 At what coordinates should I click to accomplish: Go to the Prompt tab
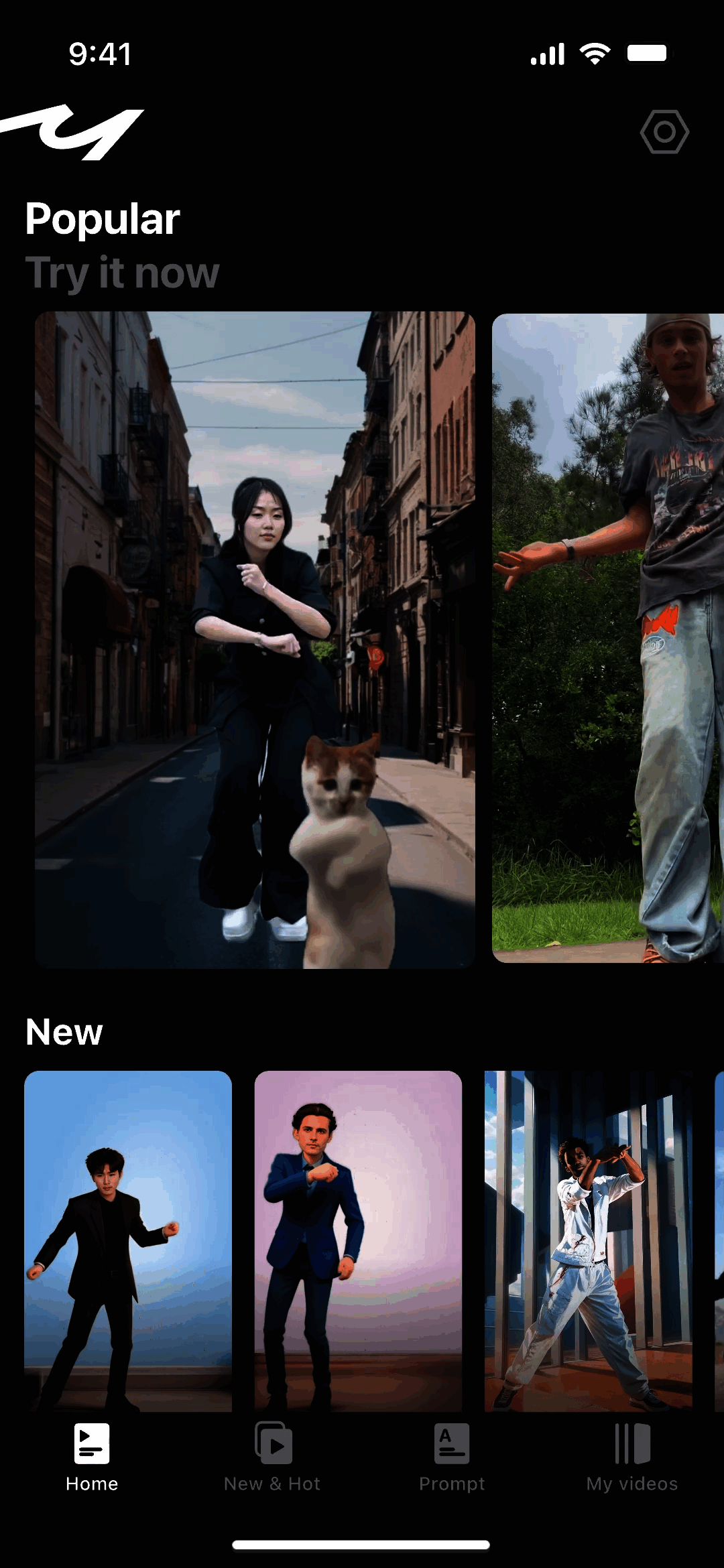452,1458
